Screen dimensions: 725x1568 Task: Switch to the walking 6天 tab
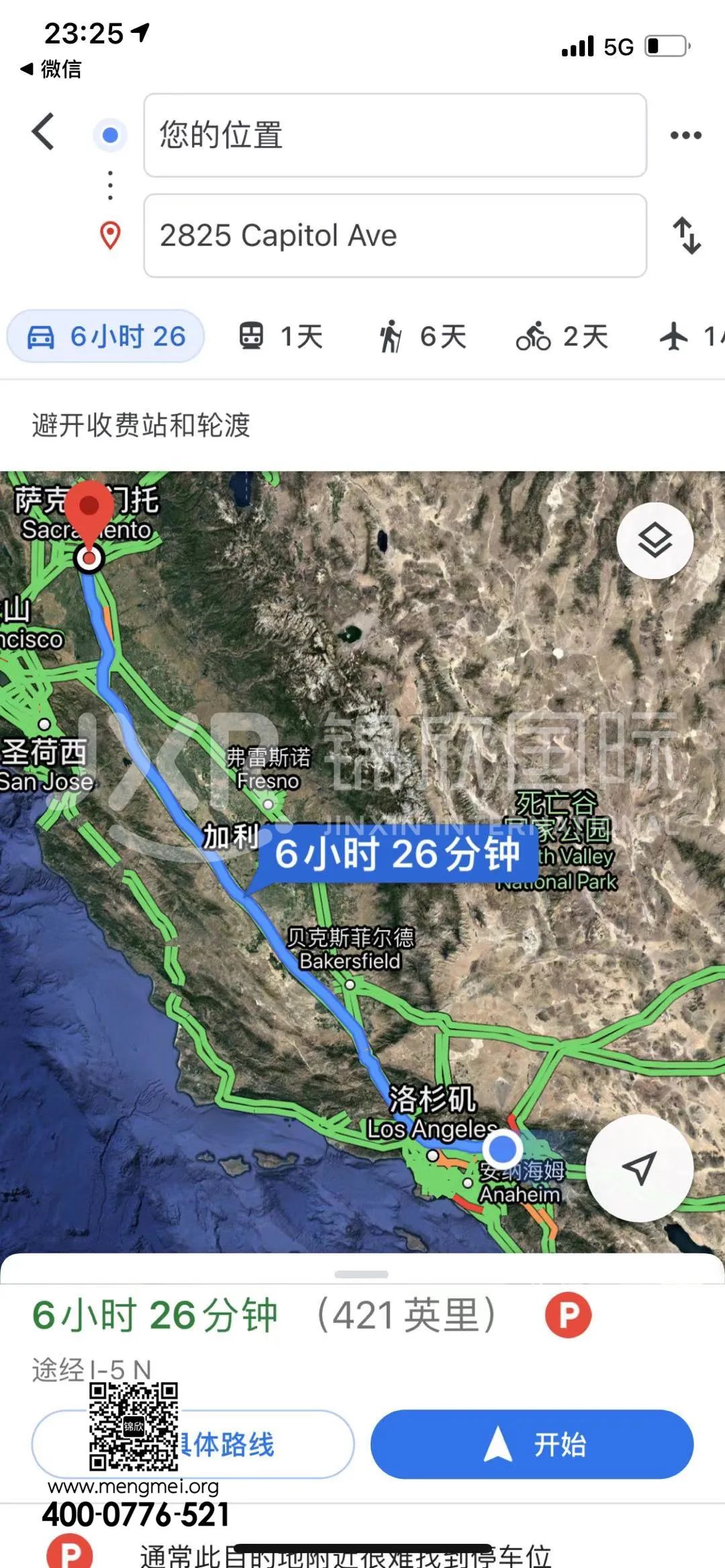423,336
